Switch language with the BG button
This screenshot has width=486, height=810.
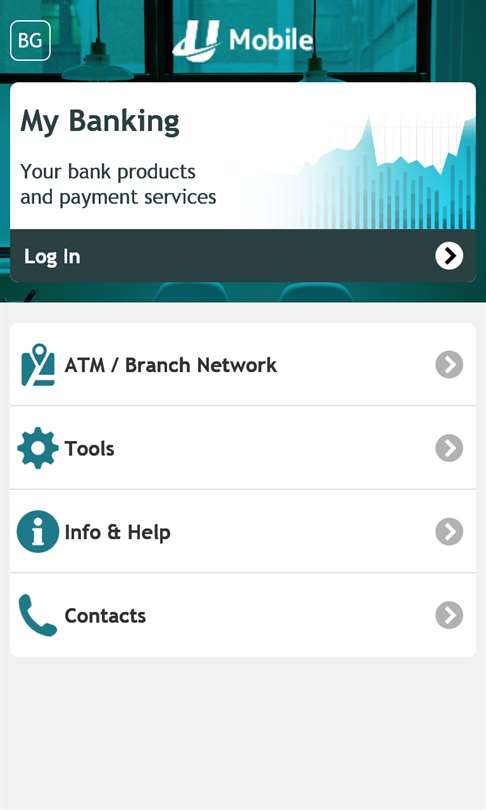click(x=30, y=40)
